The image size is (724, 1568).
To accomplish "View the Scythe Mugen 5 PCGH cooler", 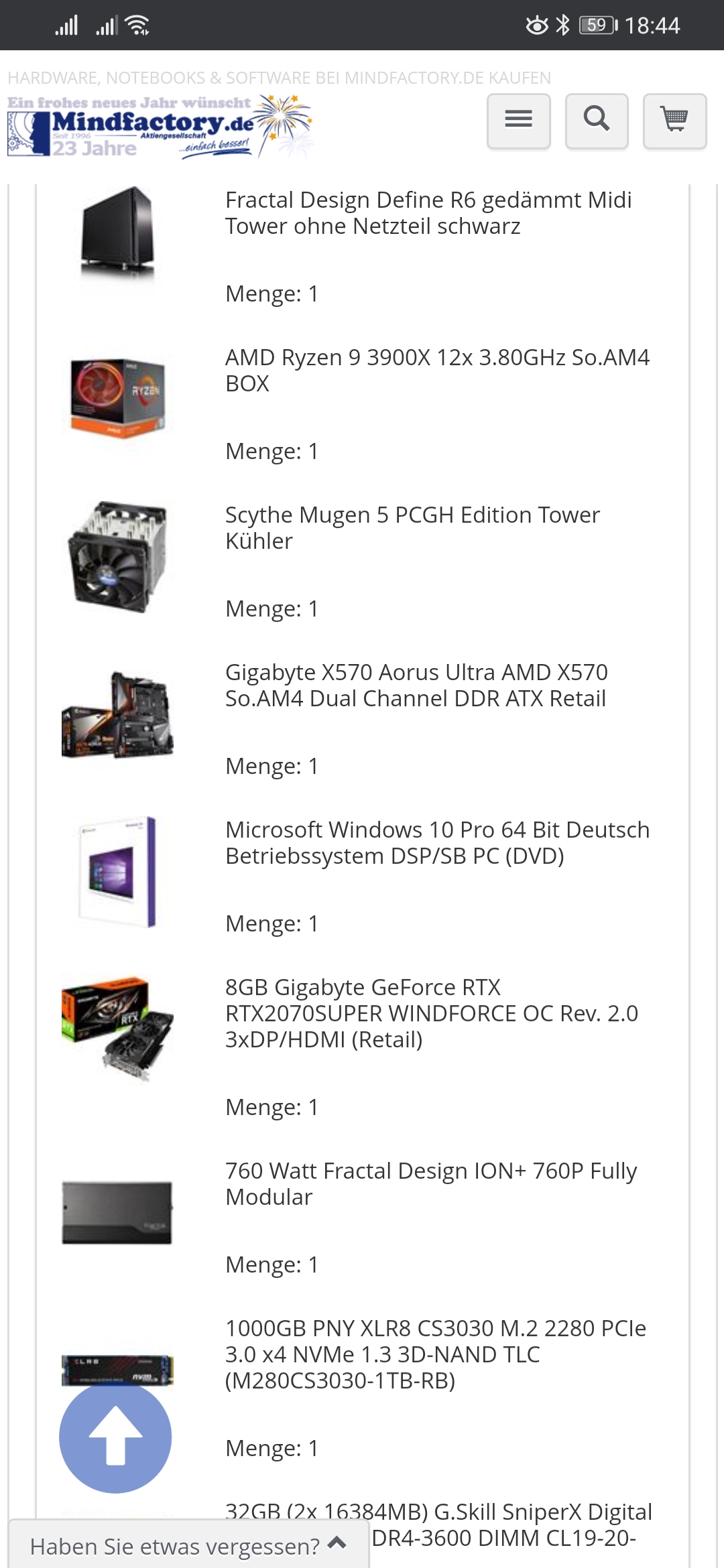I will point(412,528).
